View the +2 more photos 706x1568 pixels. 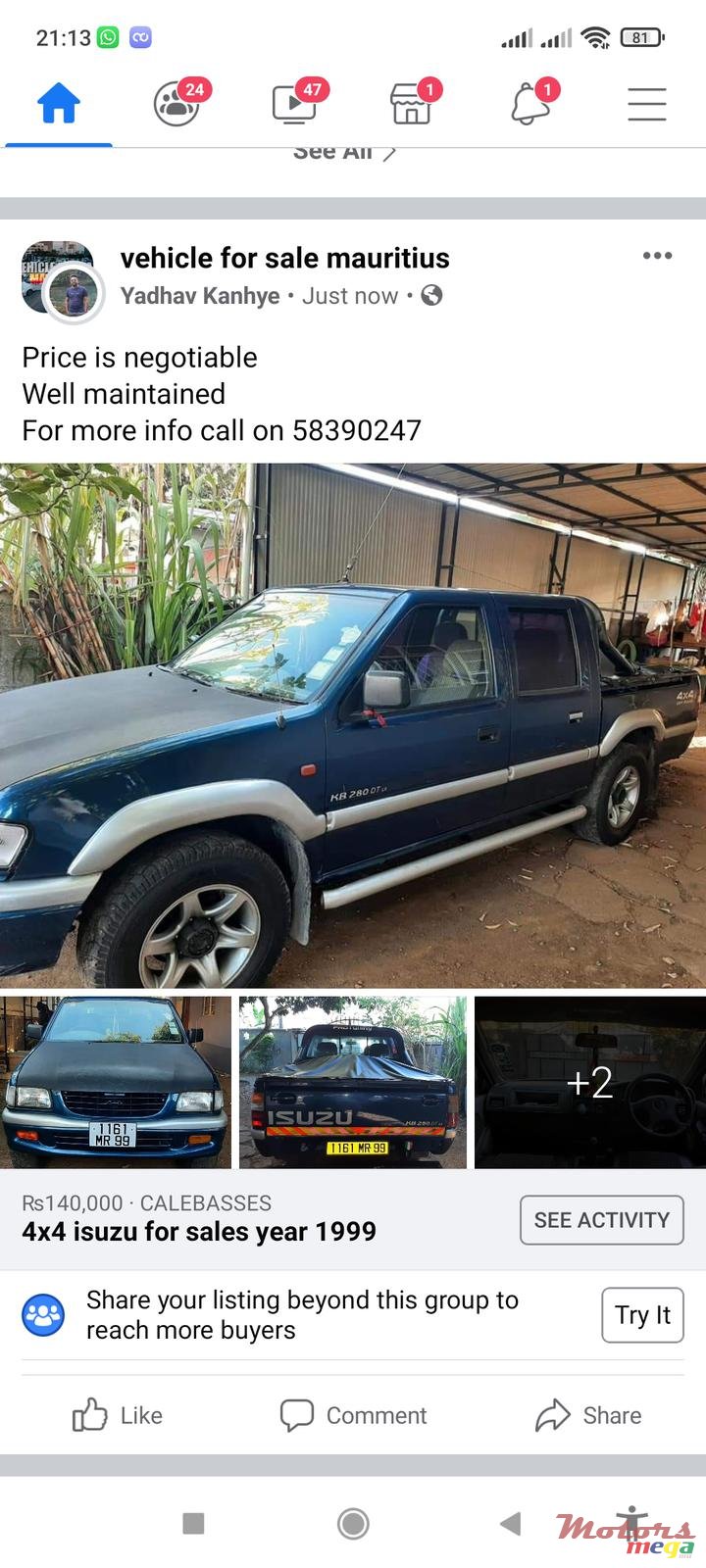(x=590, y=1082)
